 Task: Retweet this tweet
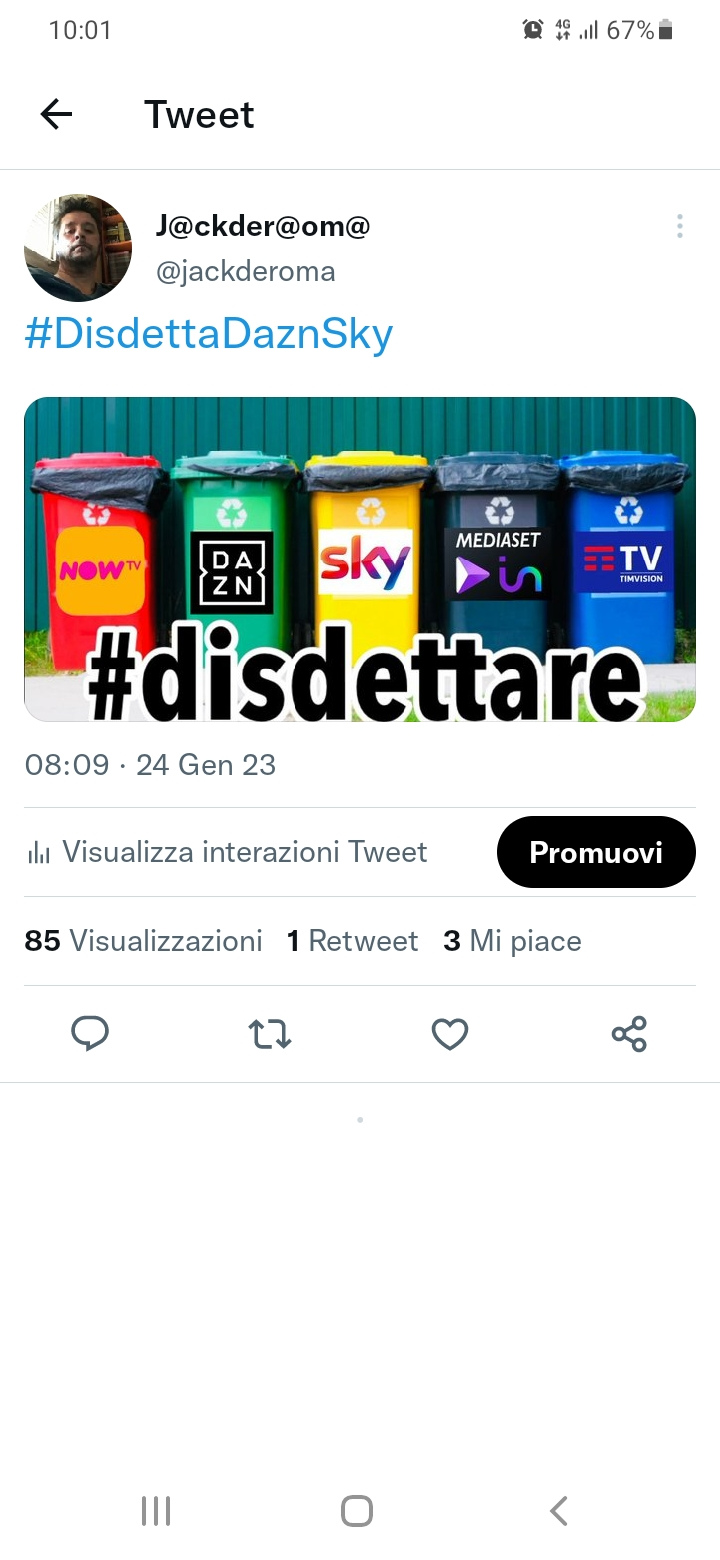coord(270,1034)
